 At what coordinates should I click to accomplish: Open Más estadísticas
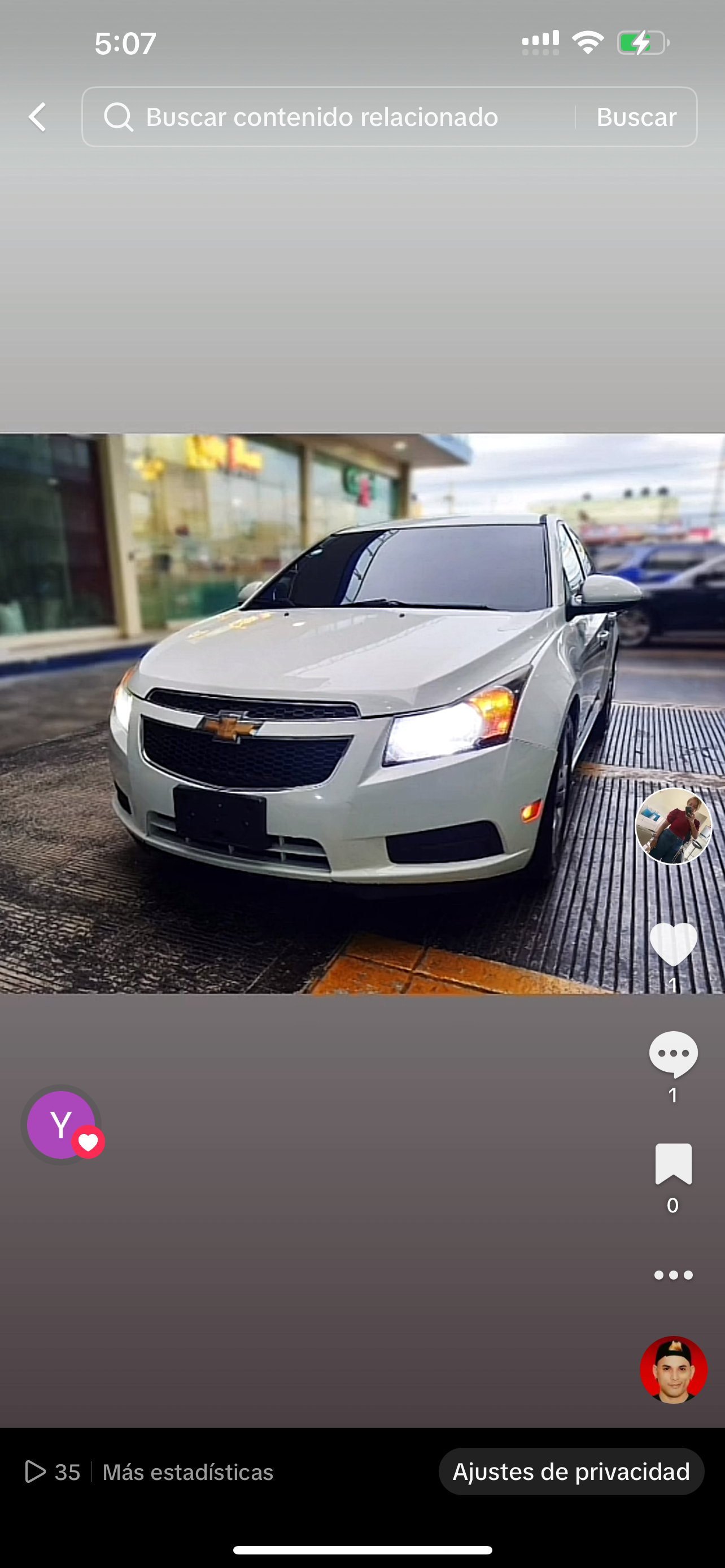pos(188,1472)
